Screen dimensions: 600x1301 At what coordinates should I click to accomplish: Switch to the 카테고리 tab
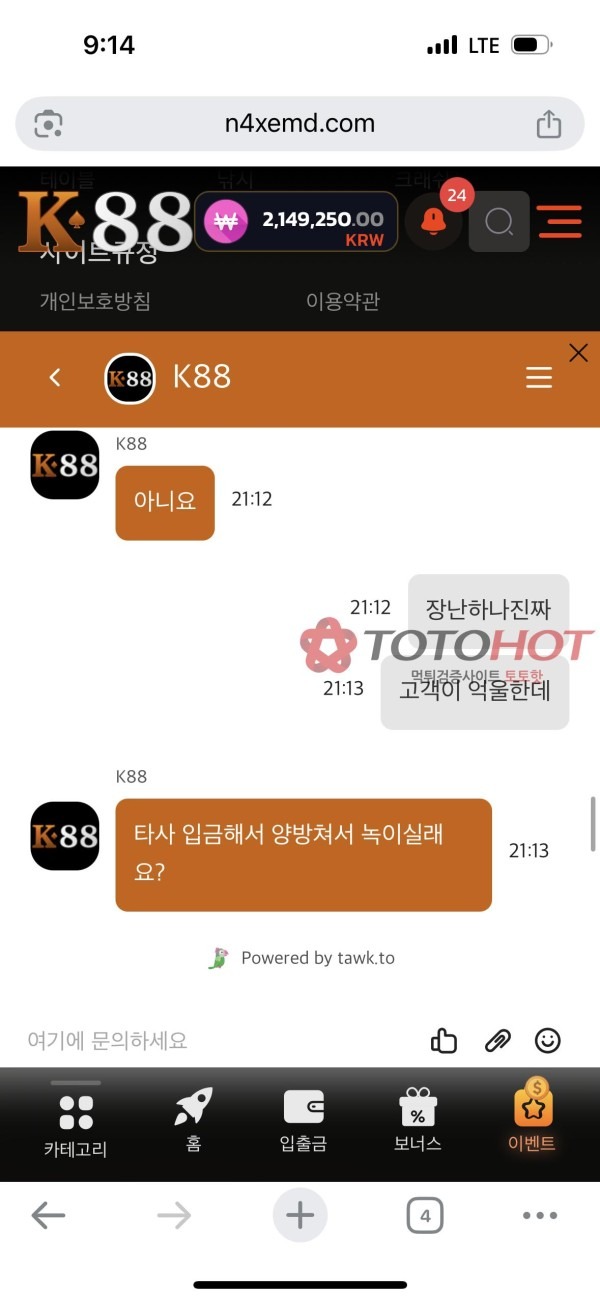point(76,1124)
